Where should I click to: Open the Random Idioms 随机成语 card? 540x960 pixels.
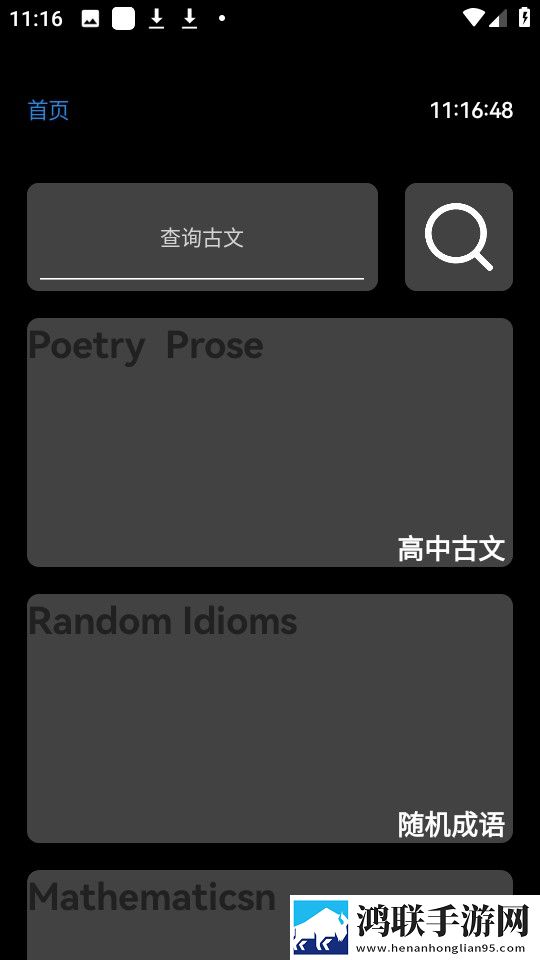(x=269, y=718)
